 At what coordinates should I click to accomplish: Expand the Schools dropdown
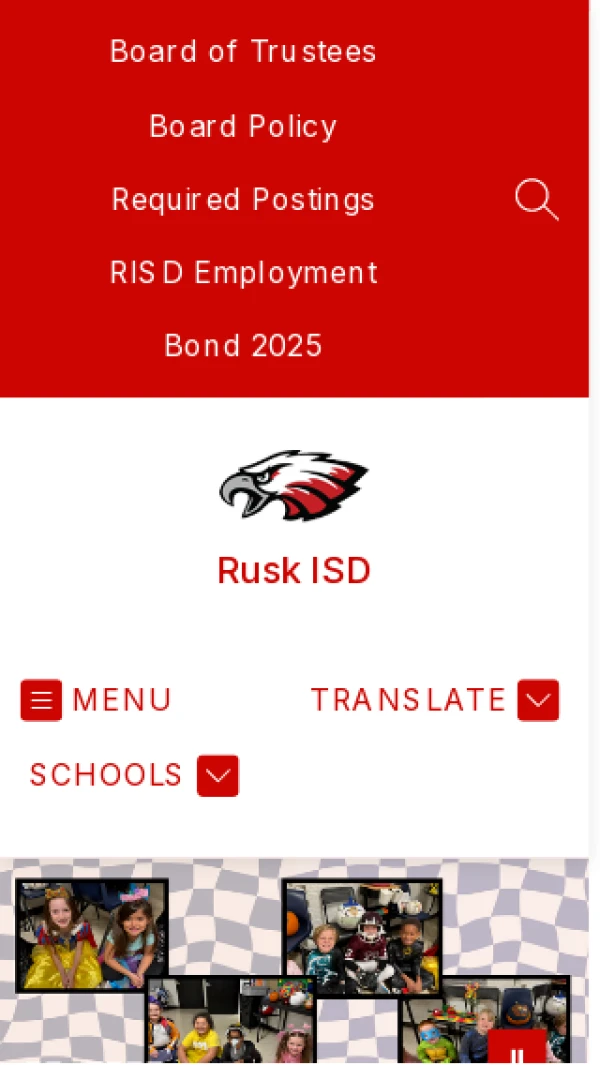click(x=217, y=775)
